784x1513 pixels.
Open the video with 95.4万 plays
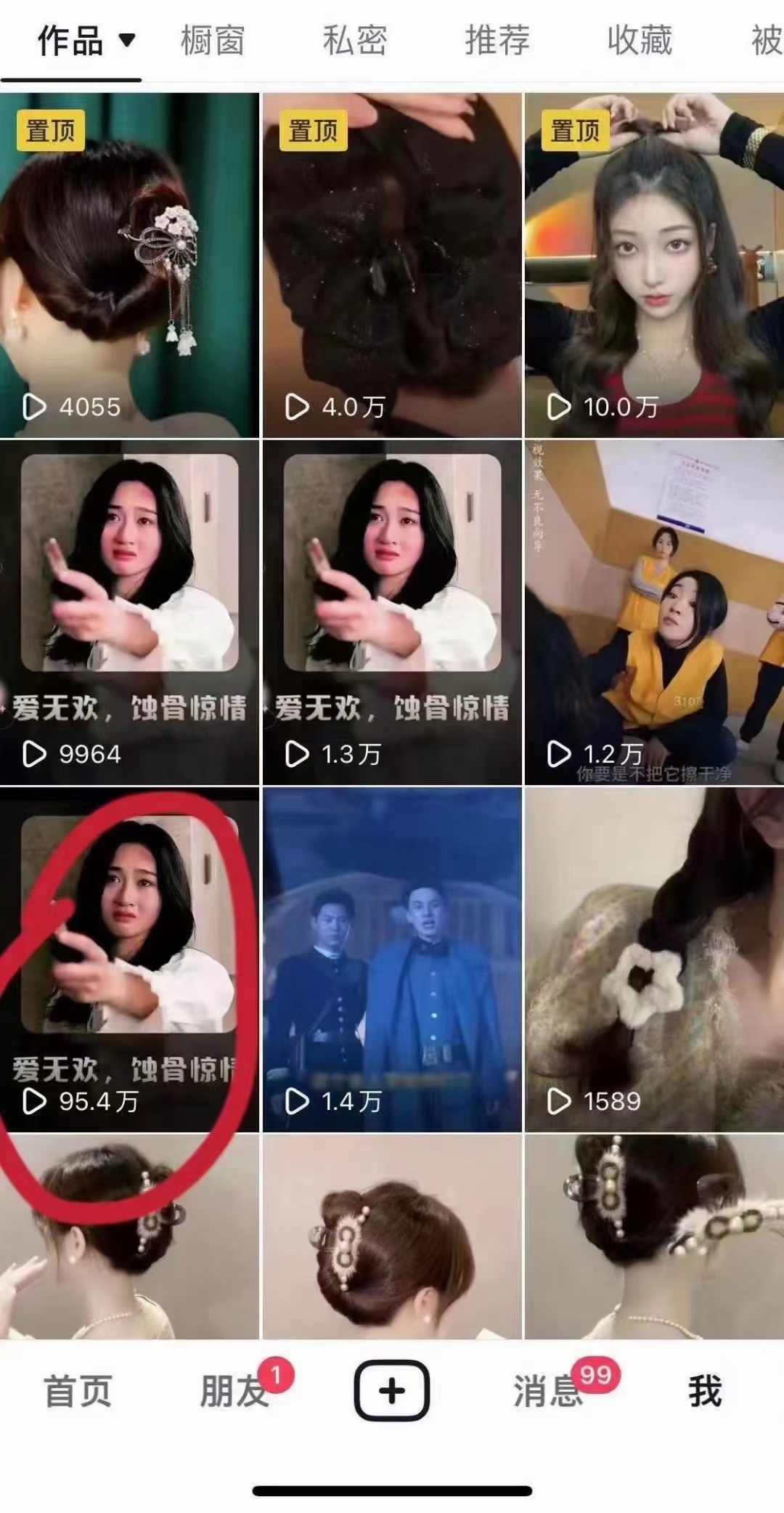click(x=129, y=959)
